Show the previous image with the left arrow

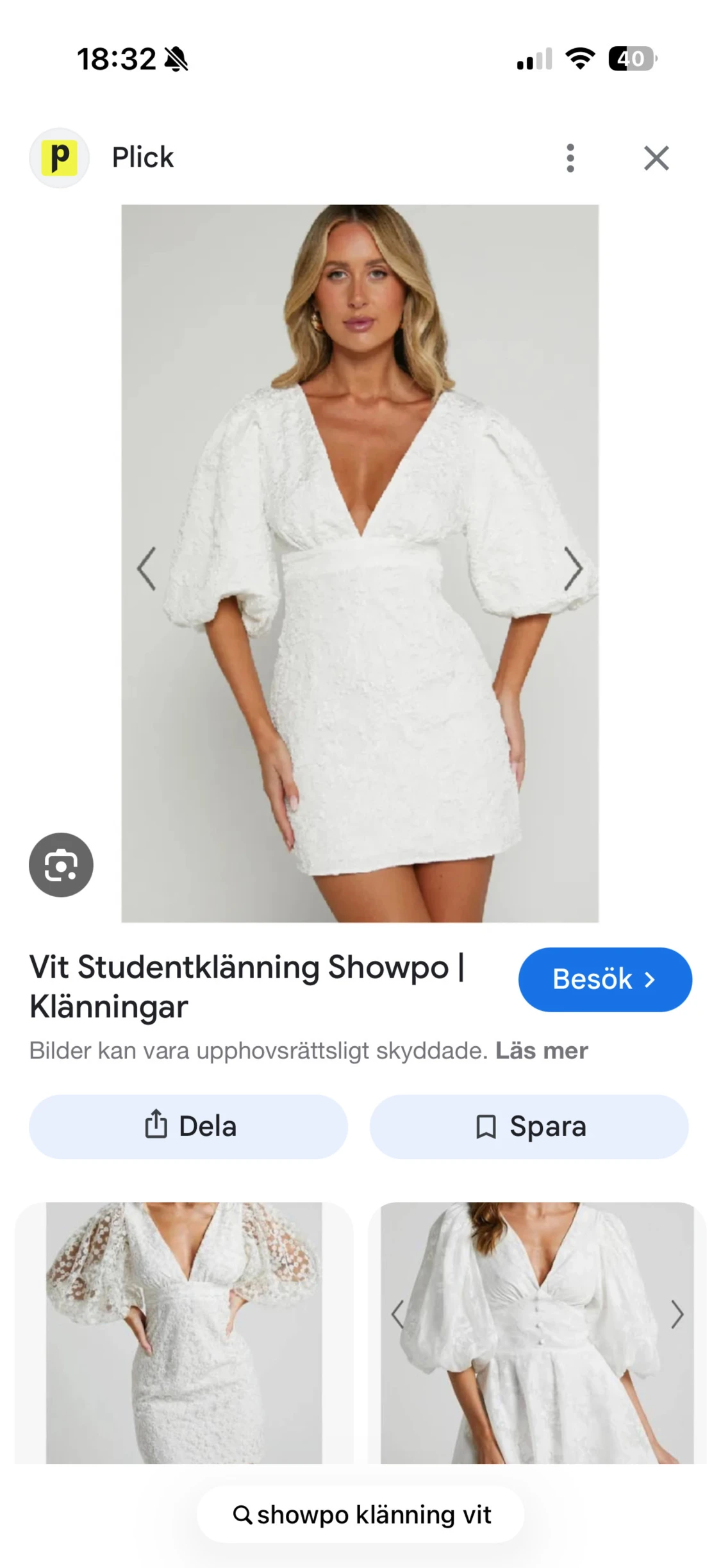point(146,568)
